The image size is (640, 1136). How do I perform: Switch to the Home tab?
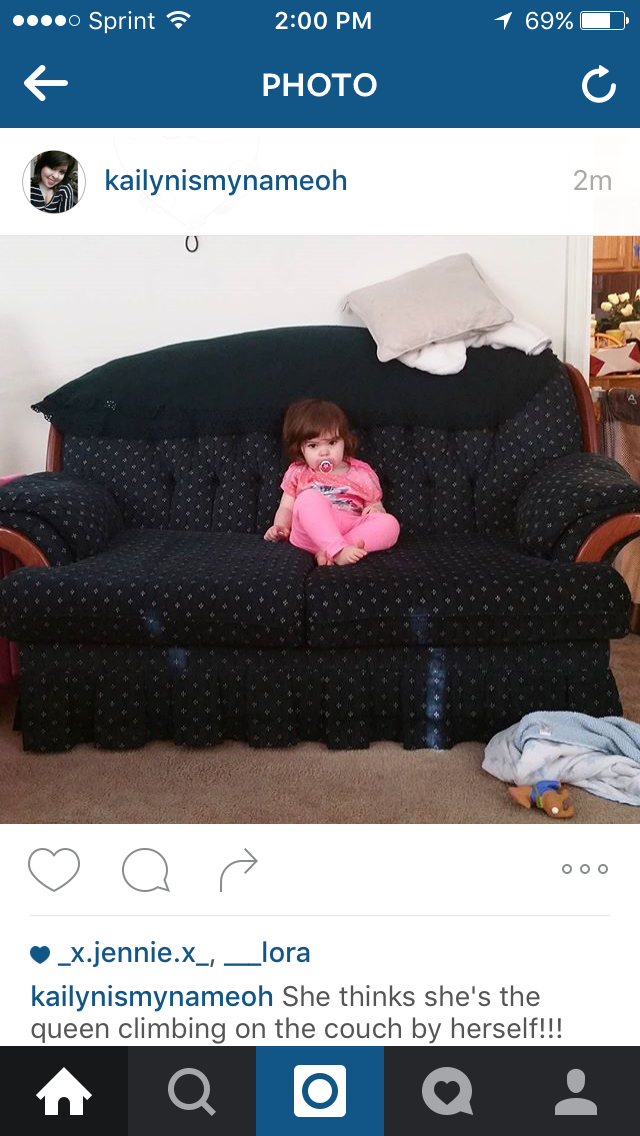(64, 1091)
